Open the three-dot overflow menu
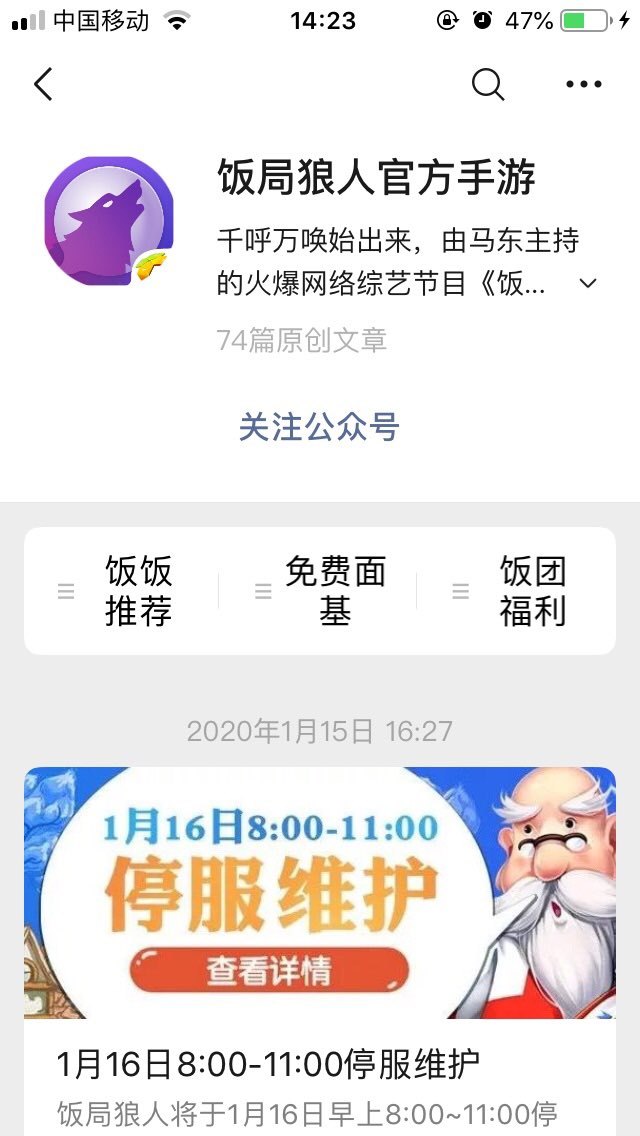This screenshot has height=1136, width=640. pos(584,85)
